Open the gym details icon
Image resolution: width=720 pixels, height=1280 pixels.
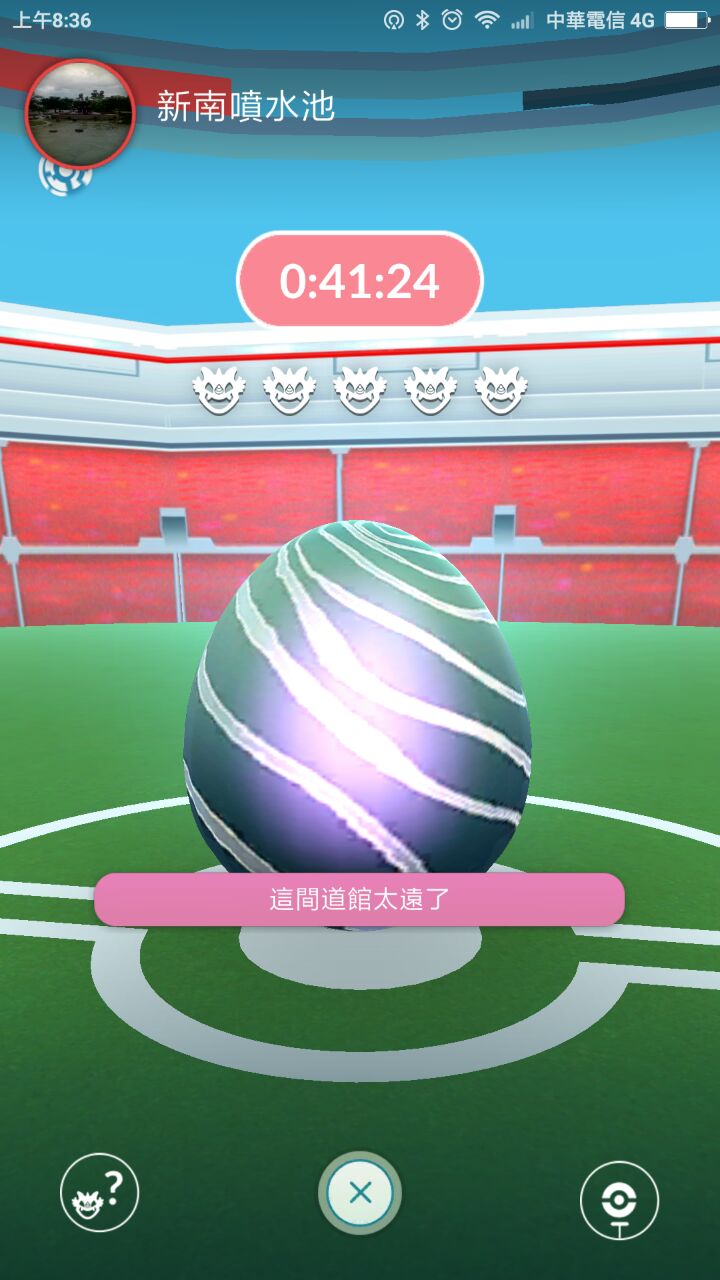coord(619,1199)
